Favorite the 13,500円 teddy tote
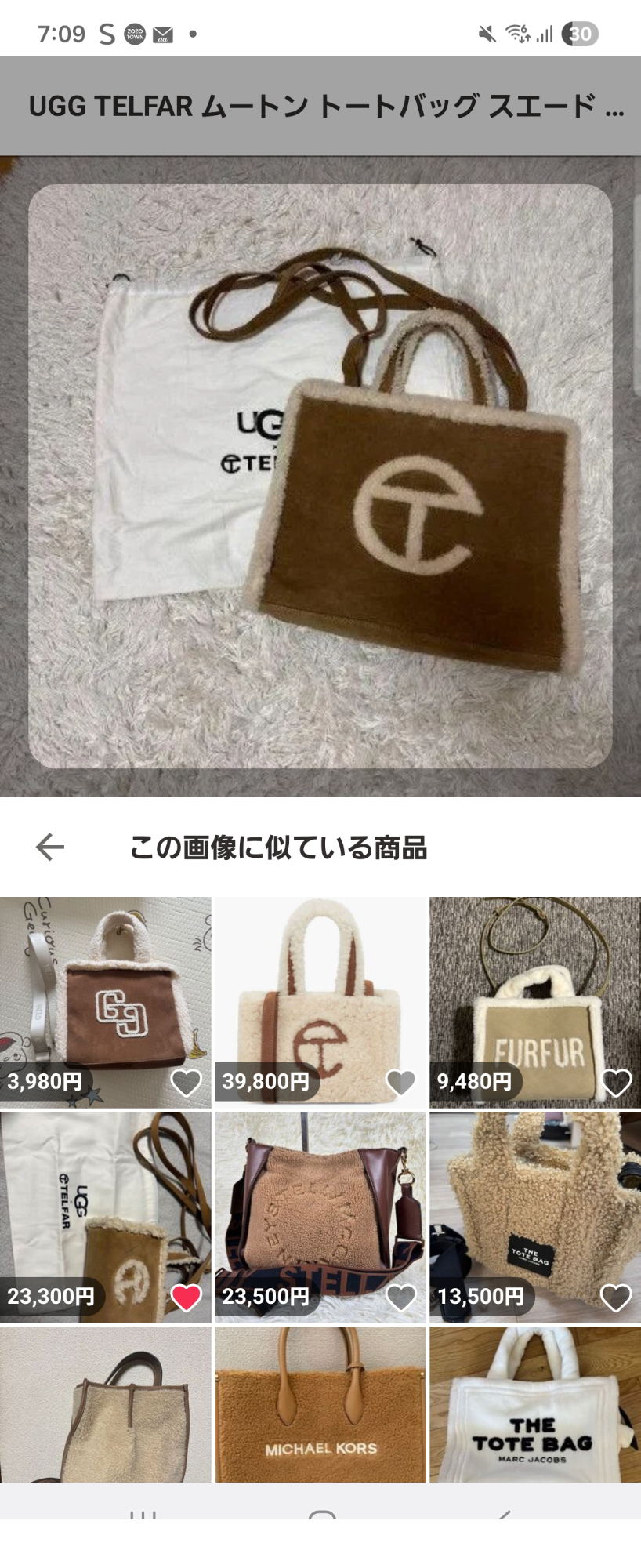This screenshot has width=641, height=1568. pos(615,1298)
